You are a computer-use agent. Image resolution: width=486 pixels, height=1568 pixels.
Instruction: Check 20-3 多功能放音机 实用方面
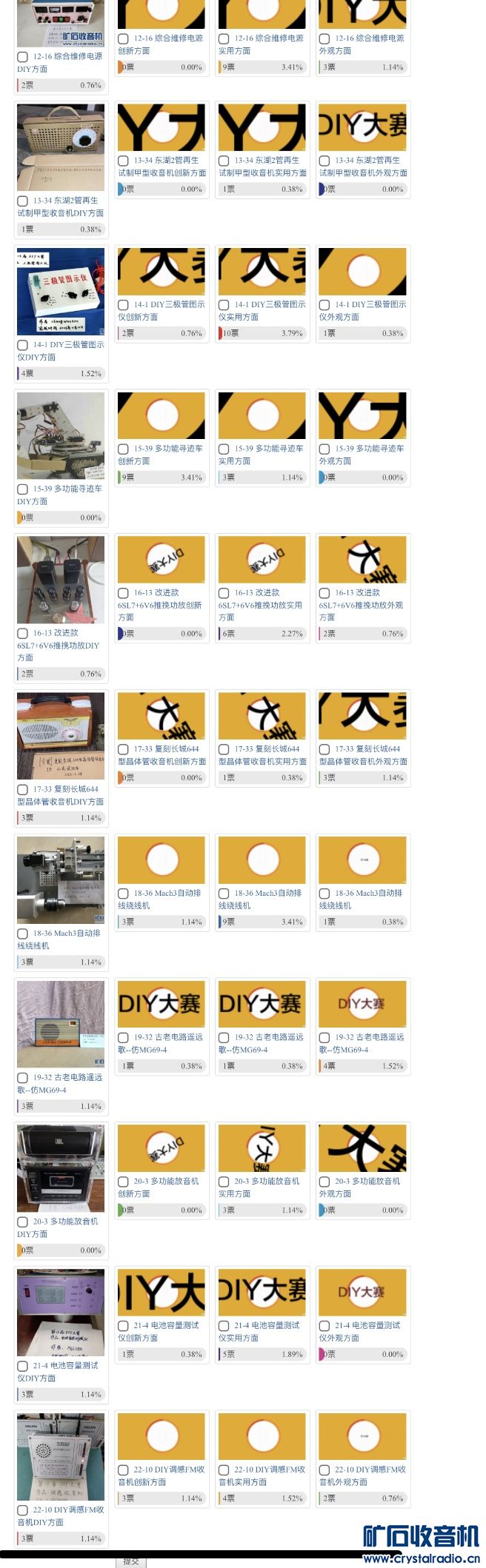pyautogui.click(x=224, y=1182)
